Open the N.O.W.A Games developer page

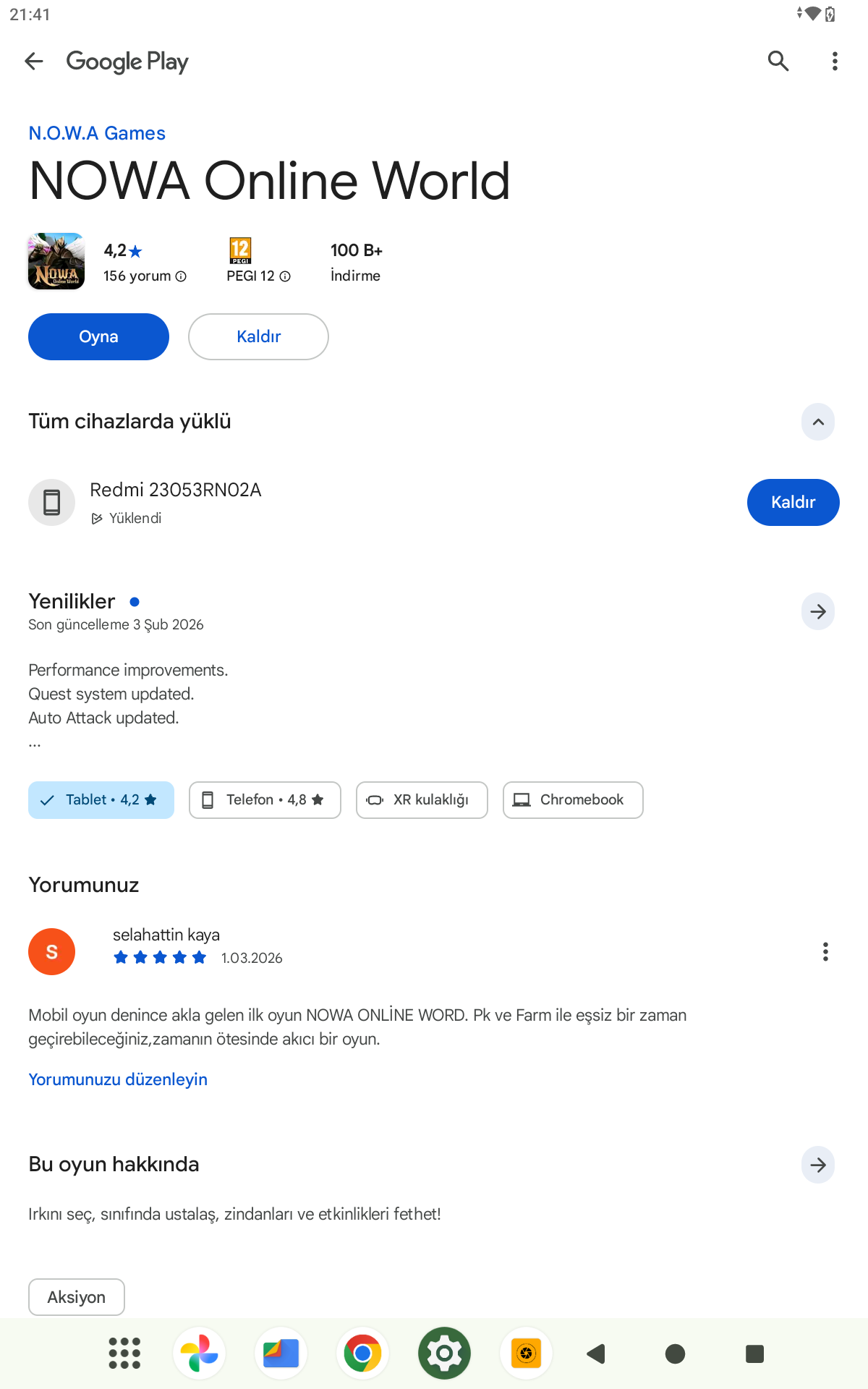point(97,133)
